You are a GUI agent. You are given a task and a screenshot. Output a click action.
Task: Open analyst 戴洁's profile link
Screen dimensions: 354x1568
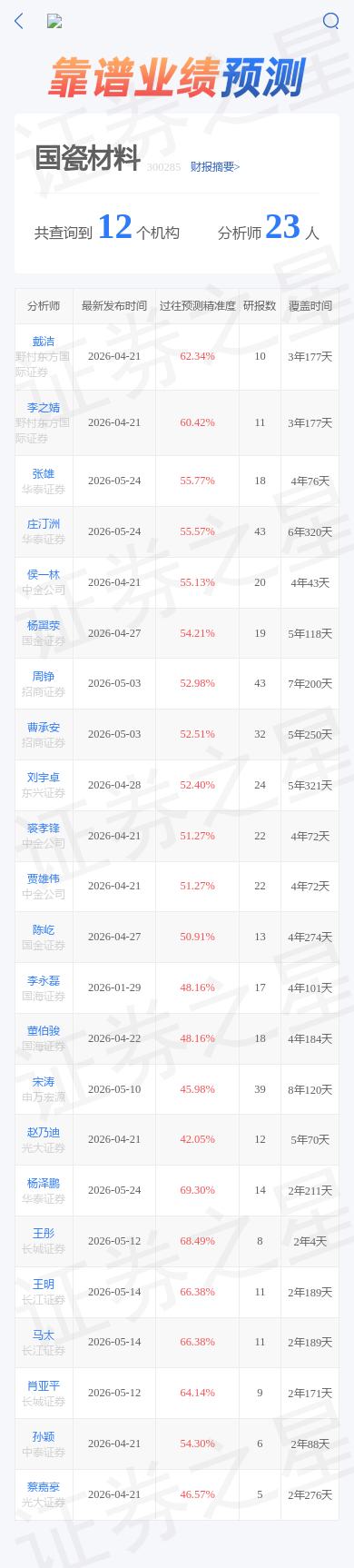[44, 342]
